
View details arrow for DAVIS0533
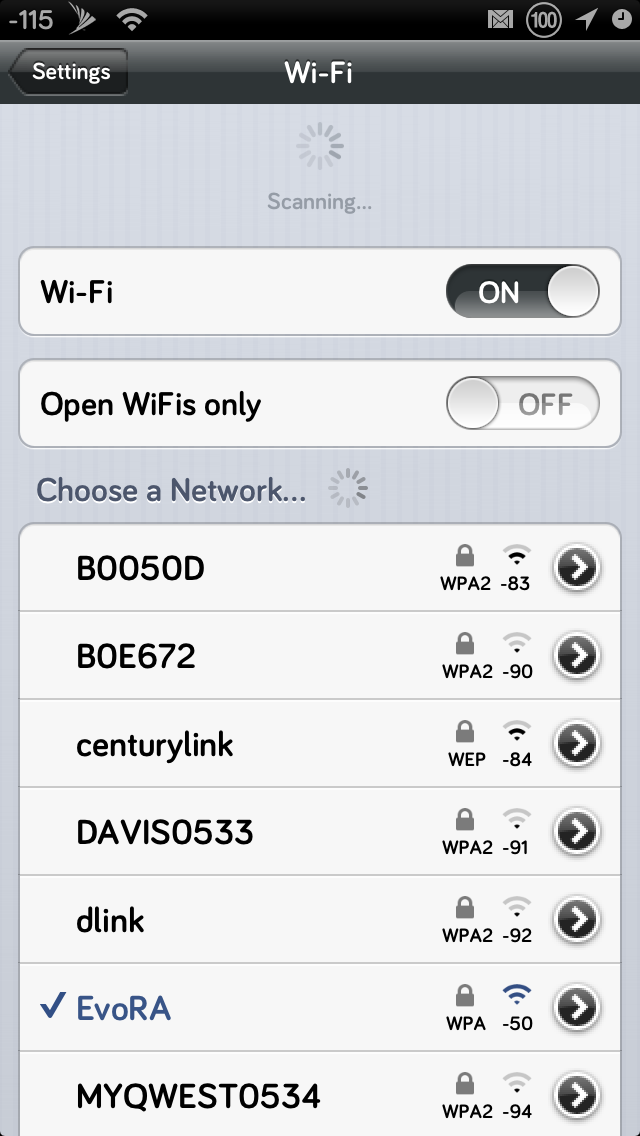pyautogui.click(x=577, y=831)
